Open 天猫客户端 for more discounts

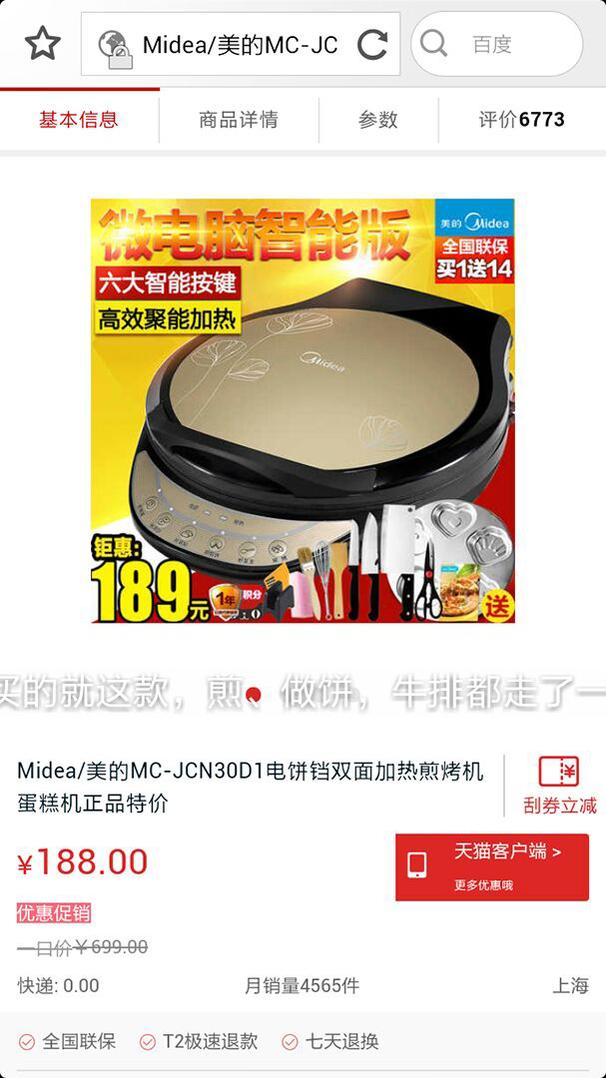492,867
